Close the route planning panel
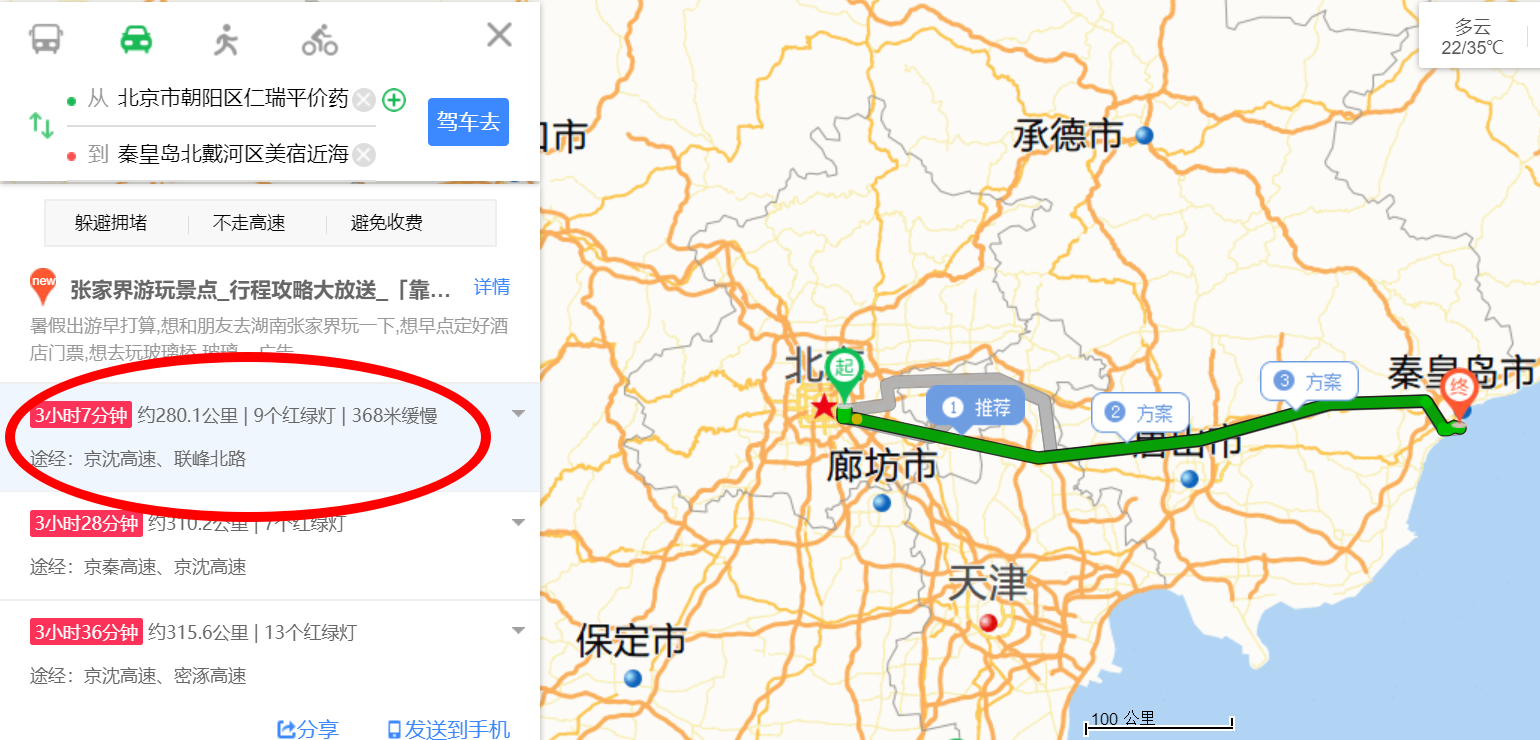1540x740 pixels. [x=499, y=35]
